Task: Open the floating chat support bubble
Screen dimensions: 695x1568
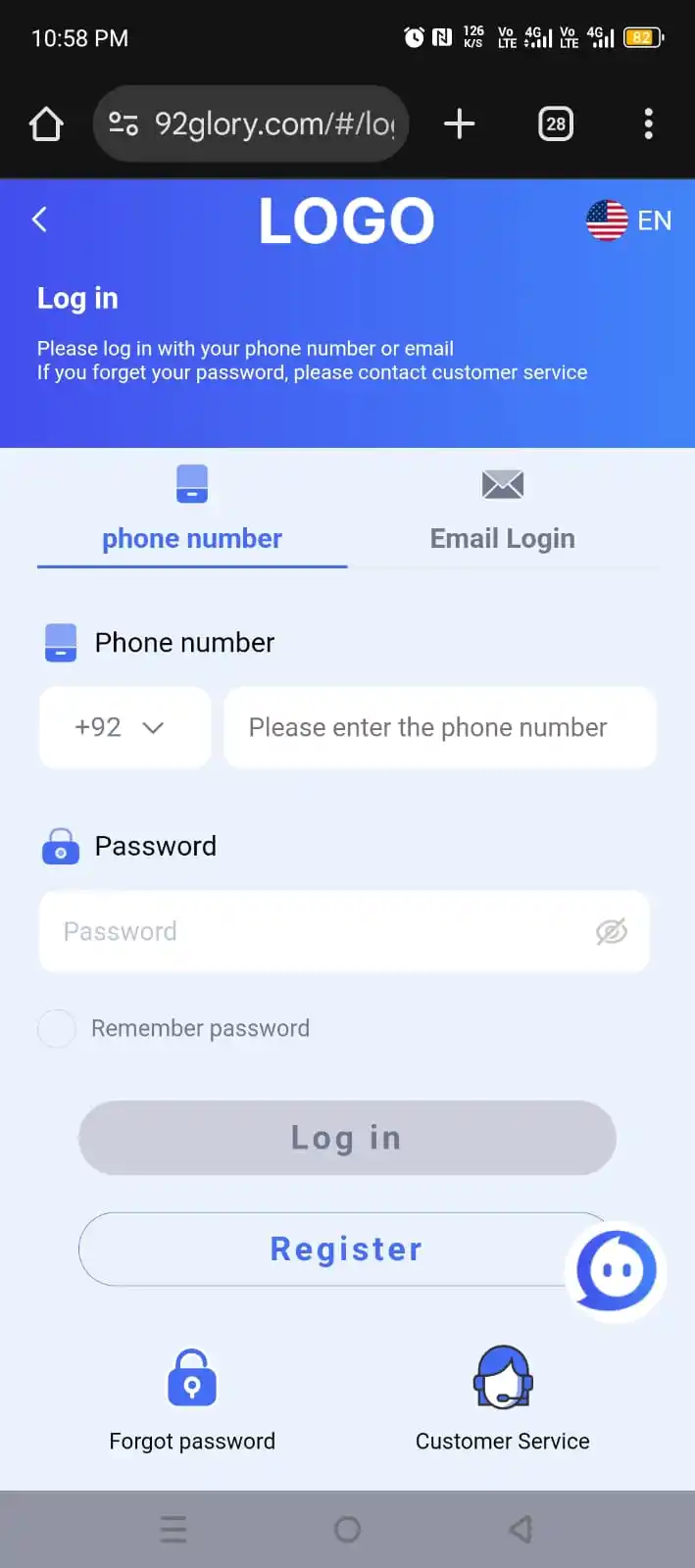Action: point(616,1271)
